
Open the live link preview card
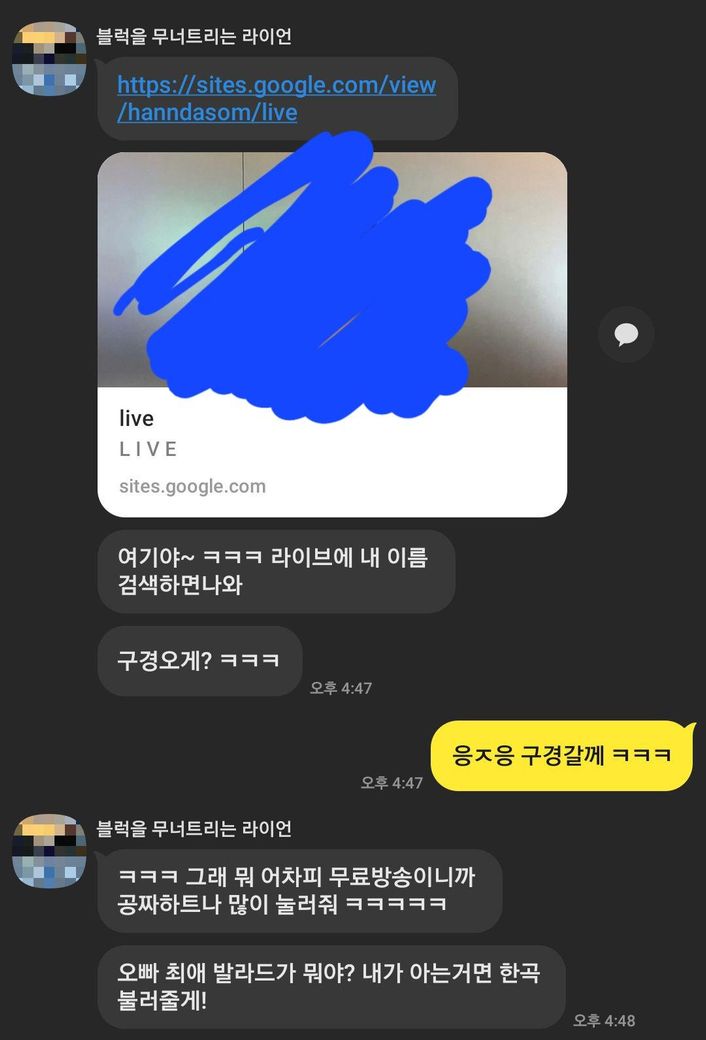coord(332,450)
